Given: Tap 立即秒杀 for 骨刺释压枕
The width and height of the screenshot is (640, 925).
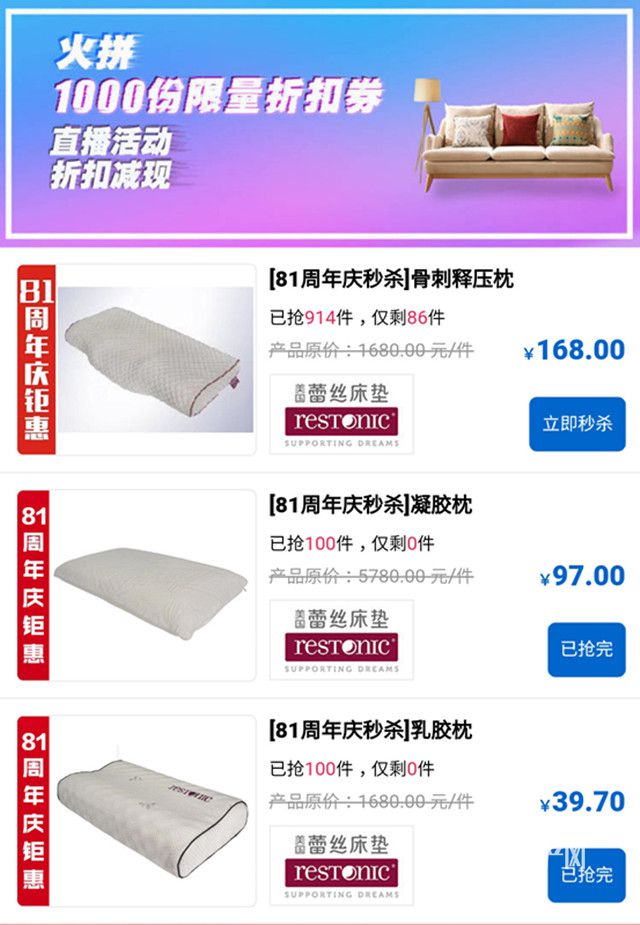Looking at the screenshot, I should coord(577,424).
